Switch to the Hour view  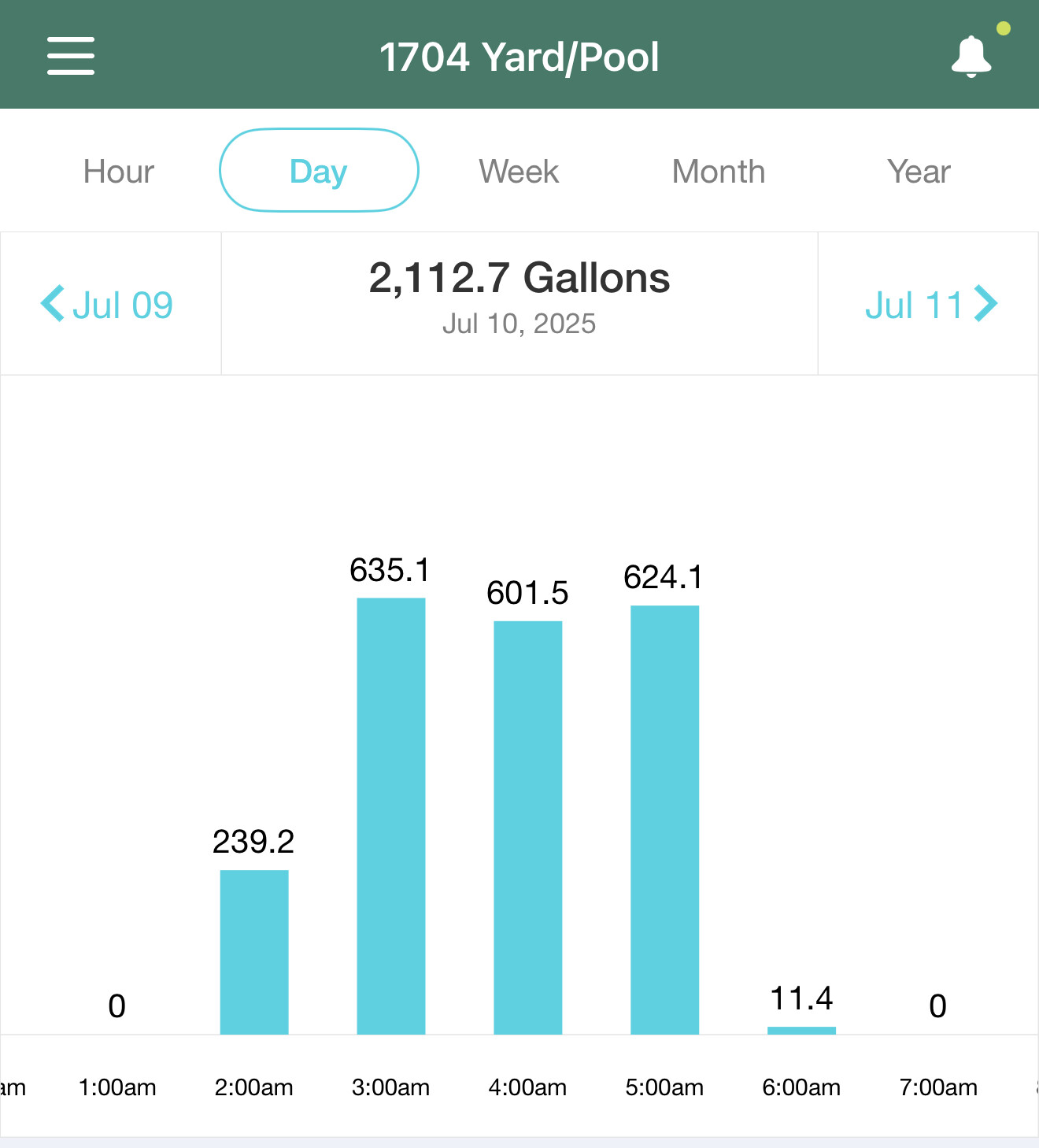tap(119, 172)
